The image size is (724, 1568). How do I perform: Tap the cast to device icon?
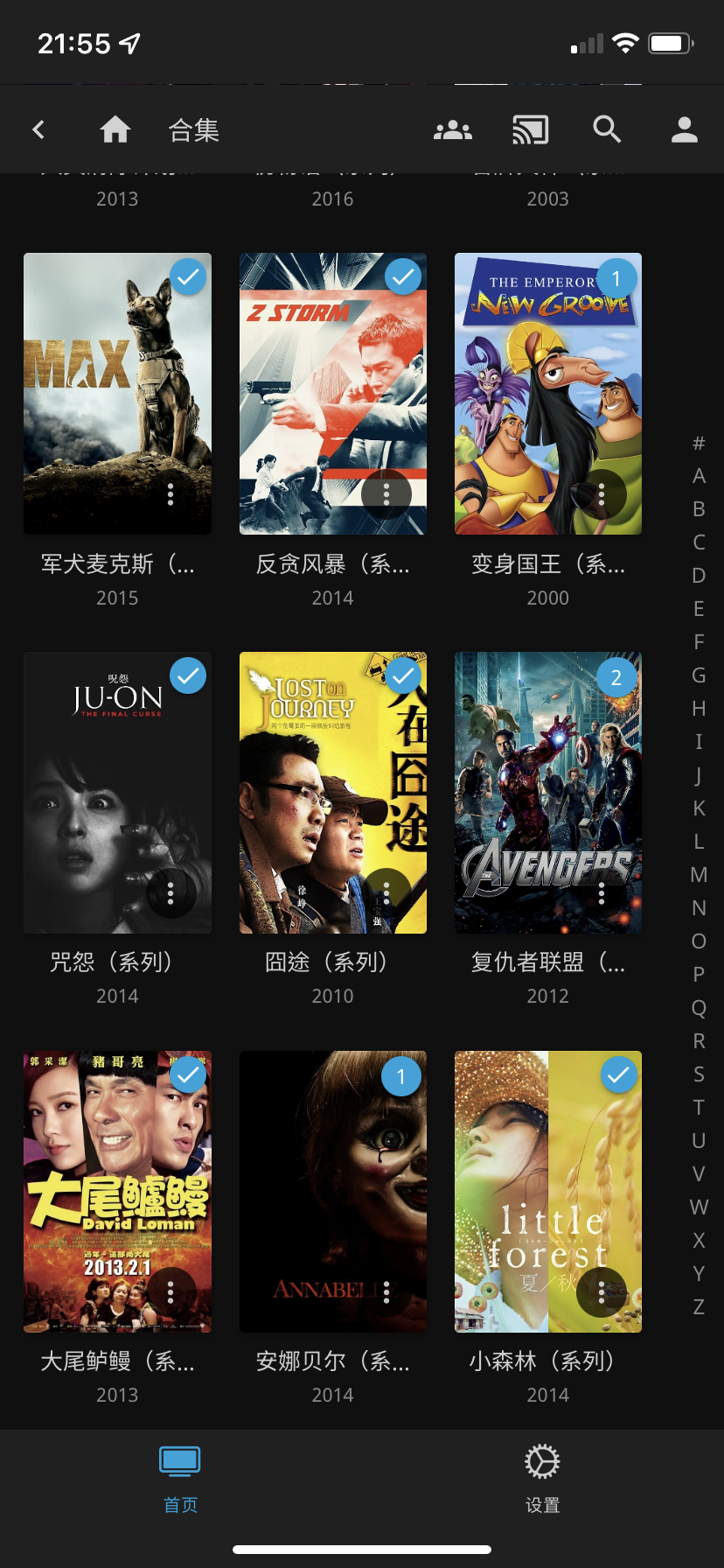(530, 130)
